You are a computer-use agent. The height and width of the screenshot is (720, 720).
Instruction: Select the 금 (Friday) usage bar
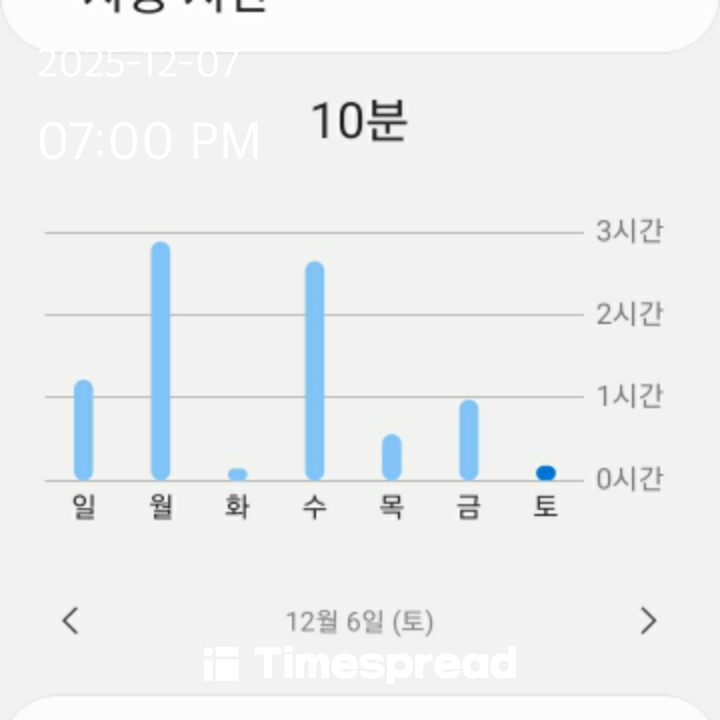[468, 440]
